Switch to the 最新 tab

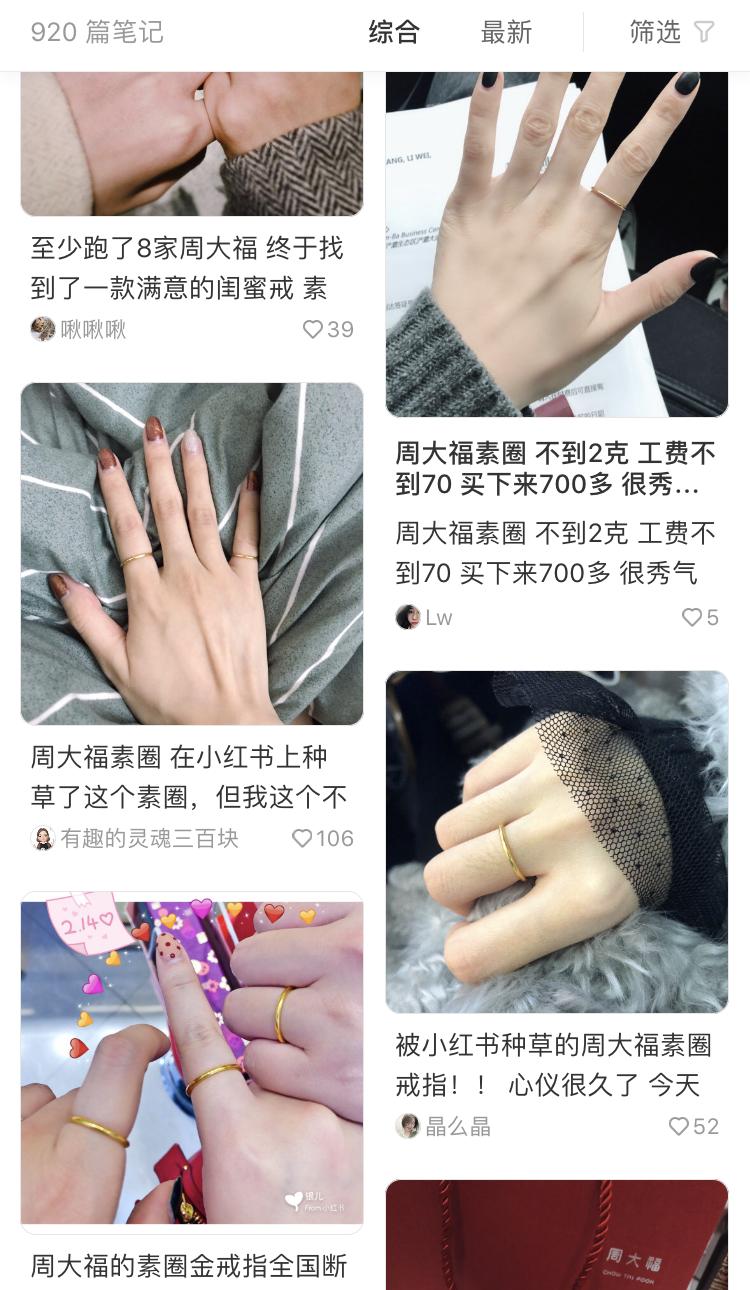[506, 32]
